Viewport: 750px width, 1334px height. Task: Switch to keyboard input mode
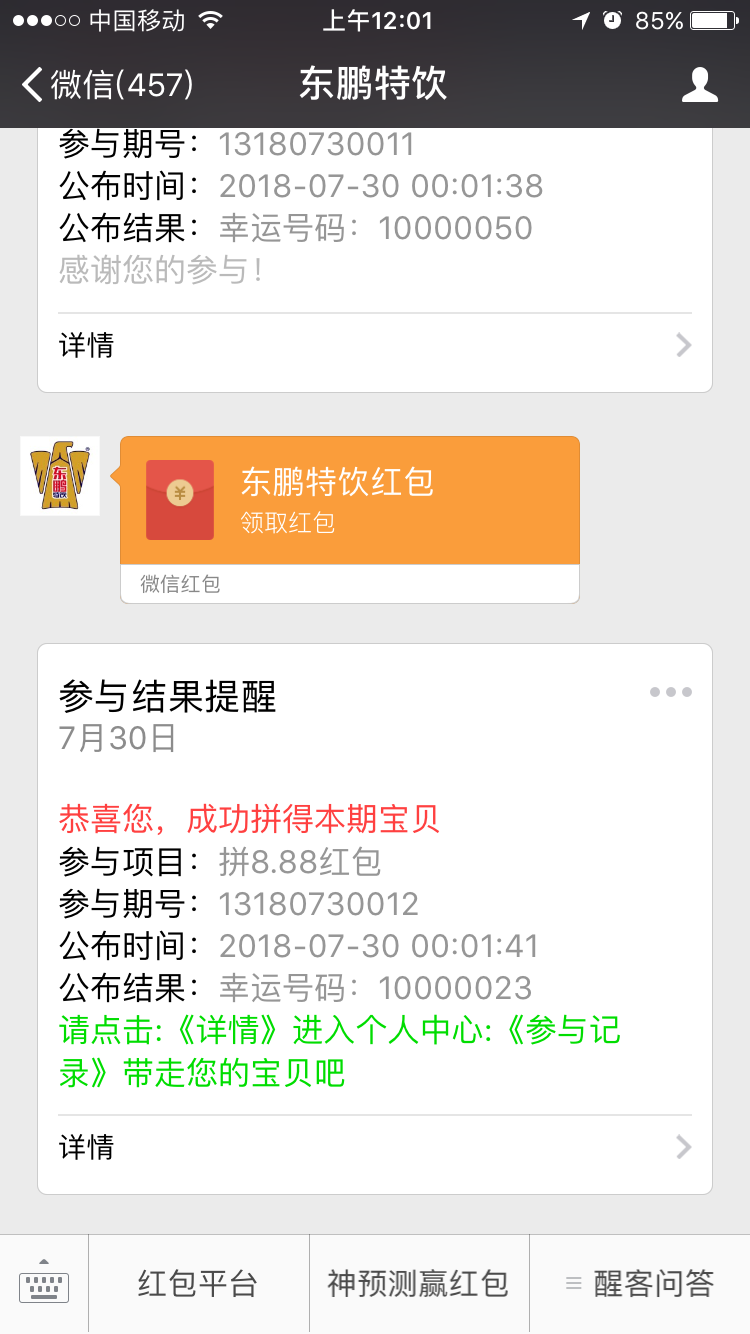(44, 1284)
